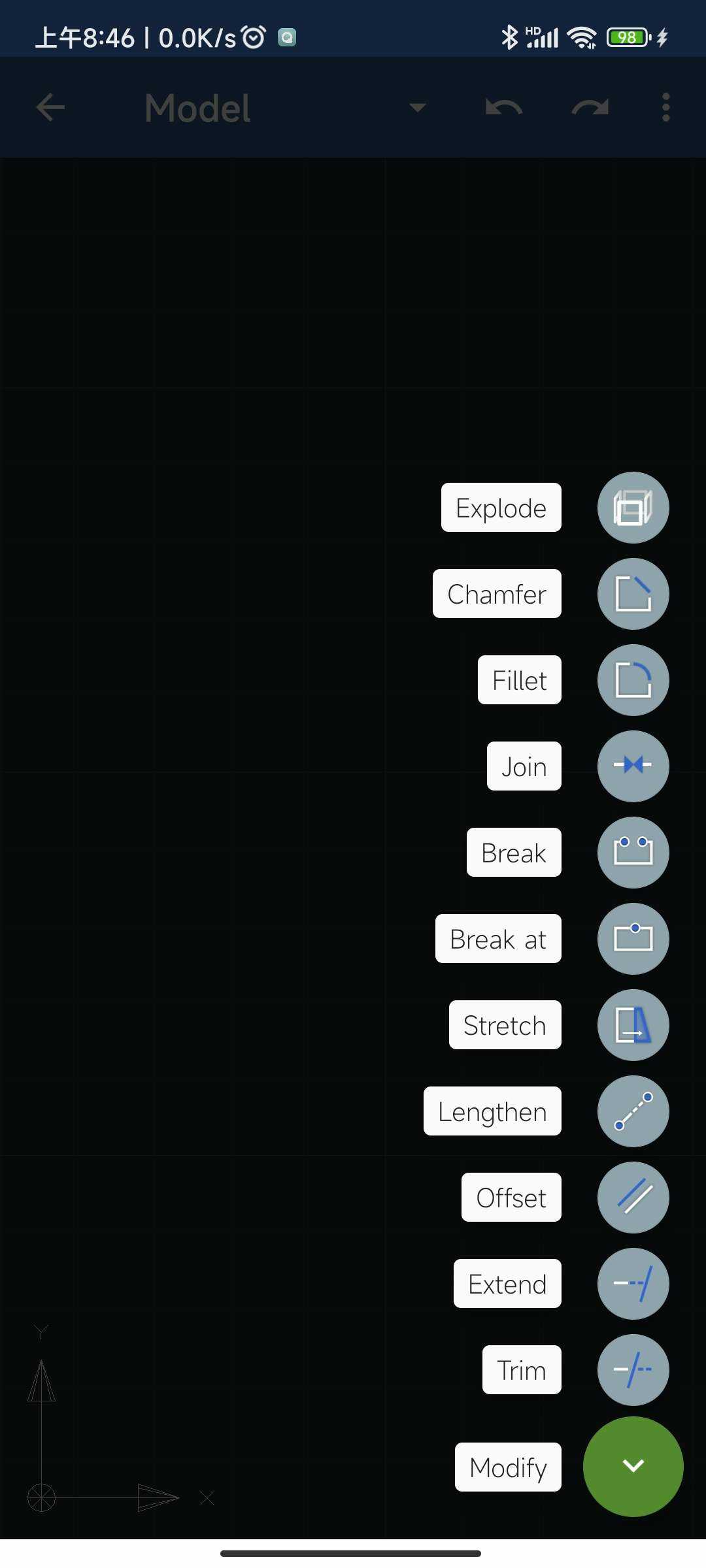Choose the Break at tool
The width and height of the screenshot is (706, 1568).
click(633, 939)
